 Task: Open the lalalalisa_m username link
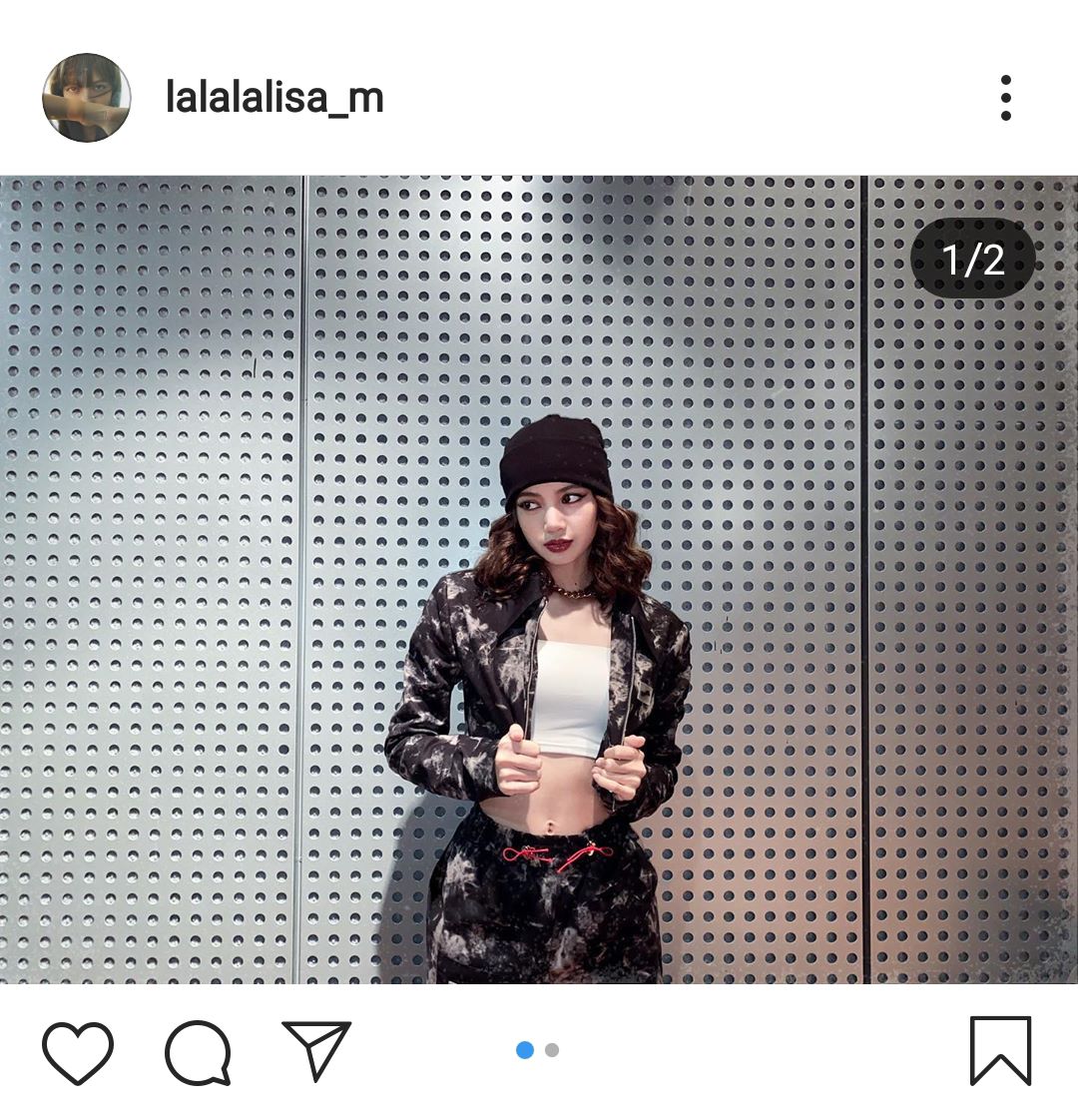tap(274, 99)
